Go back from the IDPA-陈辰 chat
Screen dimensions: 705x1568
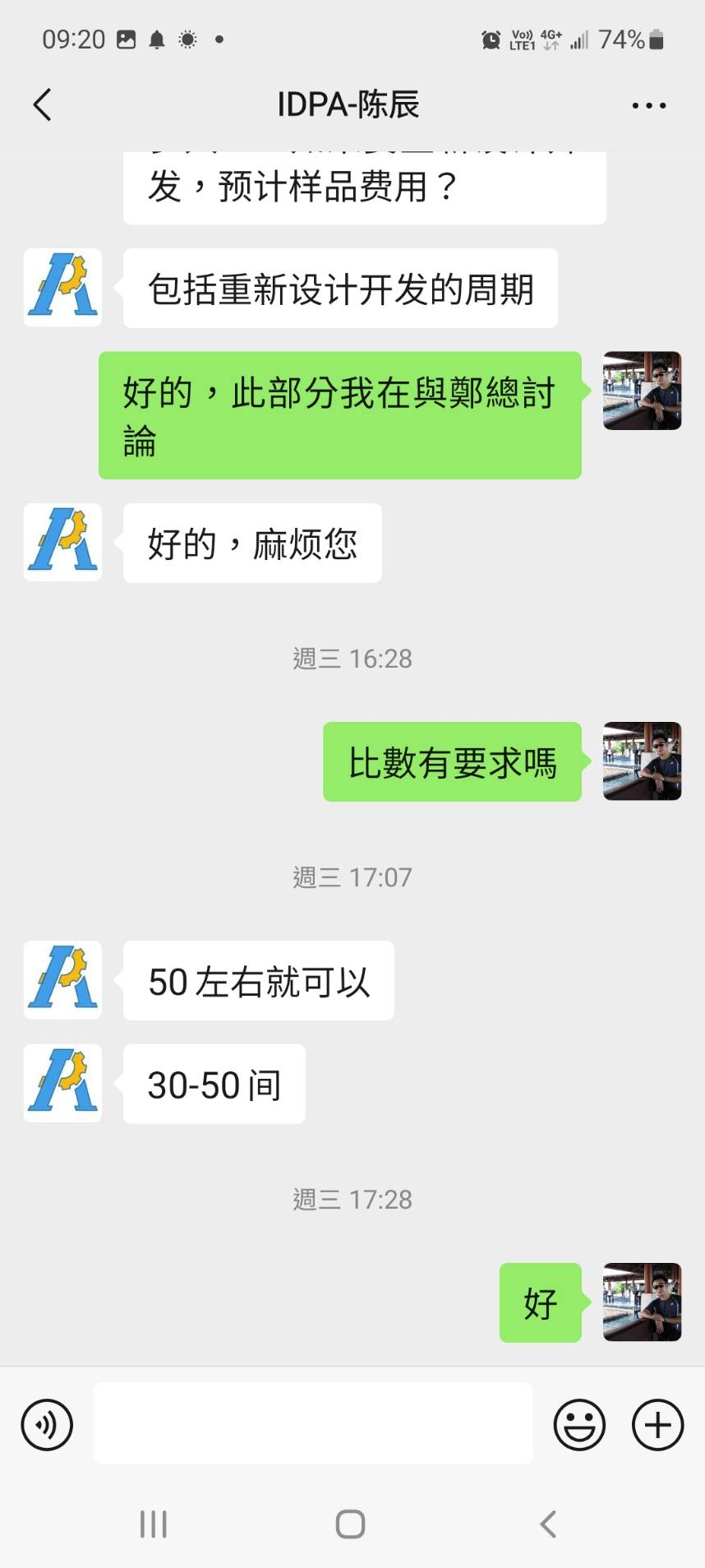coord(43,105)
